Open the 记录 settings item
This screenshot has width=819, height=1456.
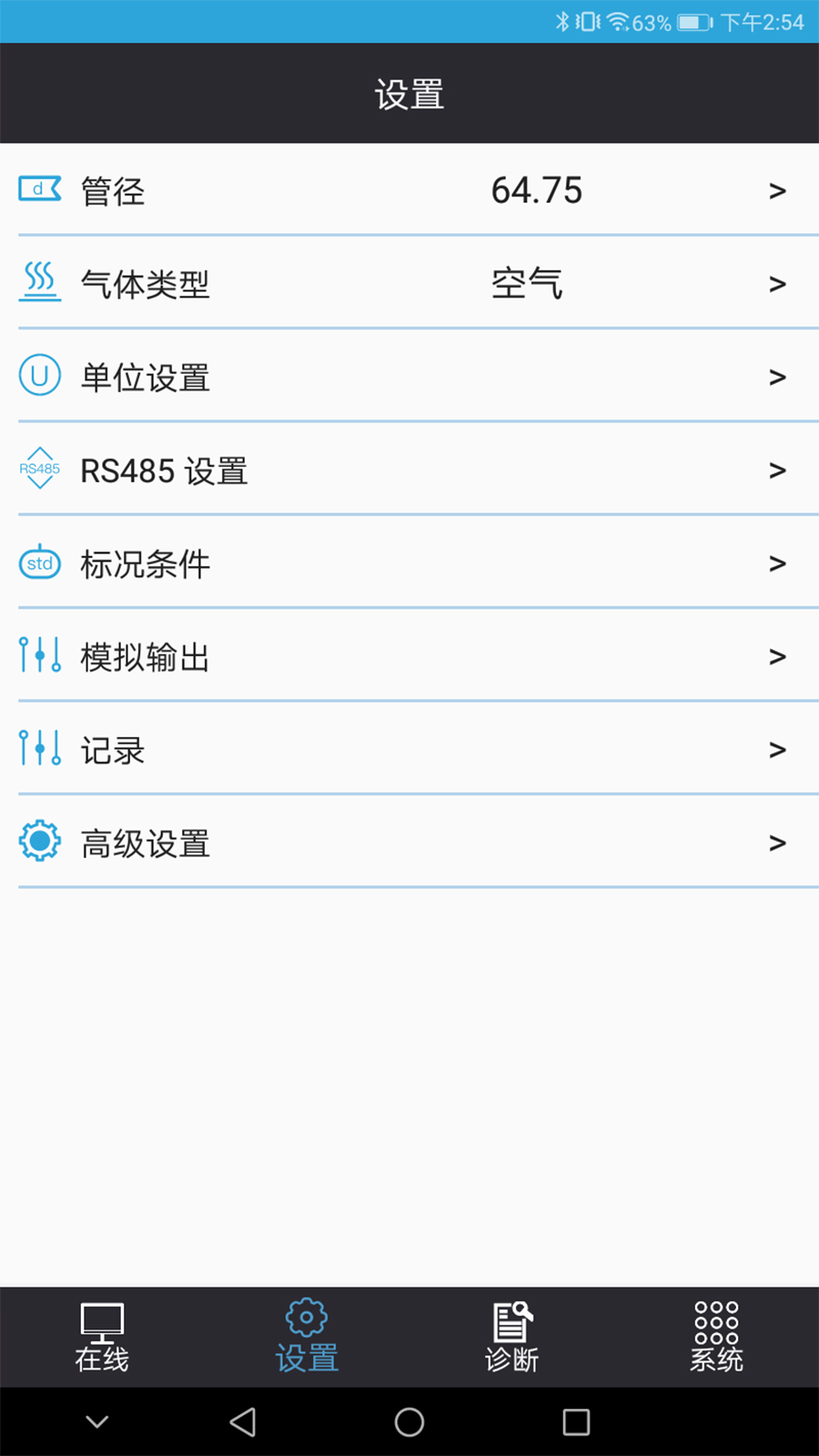(x=776, y=750)
